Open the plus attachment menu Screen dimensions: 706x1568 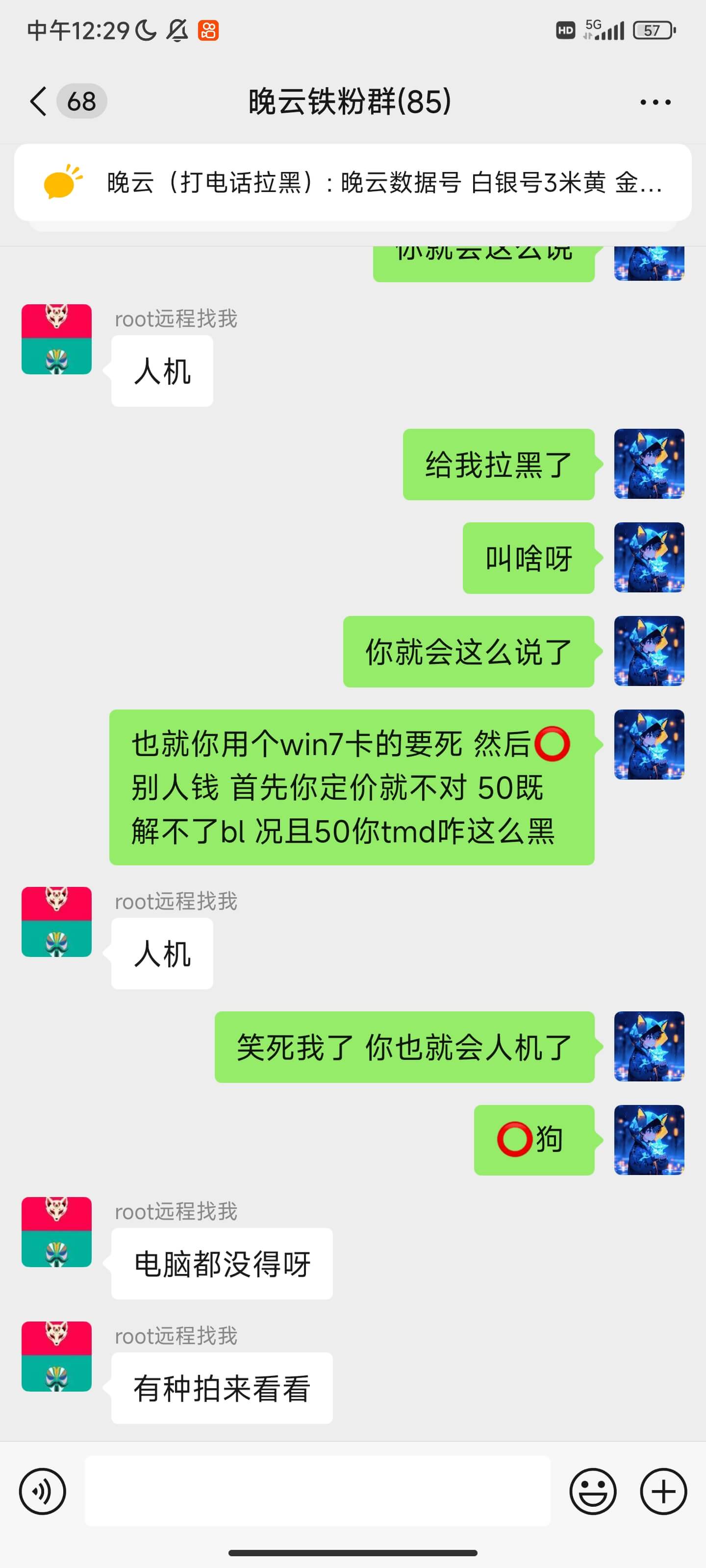tap(663, 1491)
